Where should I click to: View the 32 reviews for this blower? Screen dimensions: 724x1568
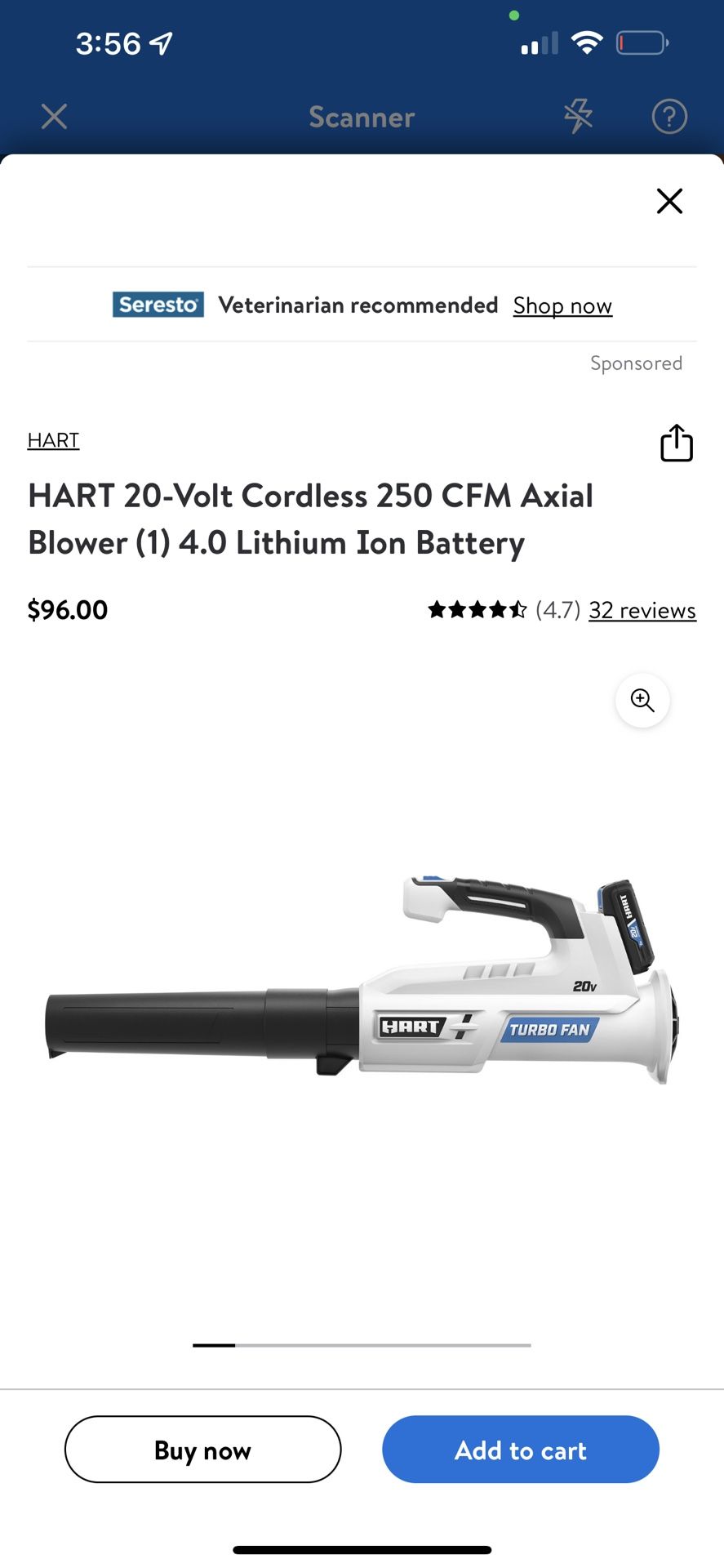(x=642, y=610)
